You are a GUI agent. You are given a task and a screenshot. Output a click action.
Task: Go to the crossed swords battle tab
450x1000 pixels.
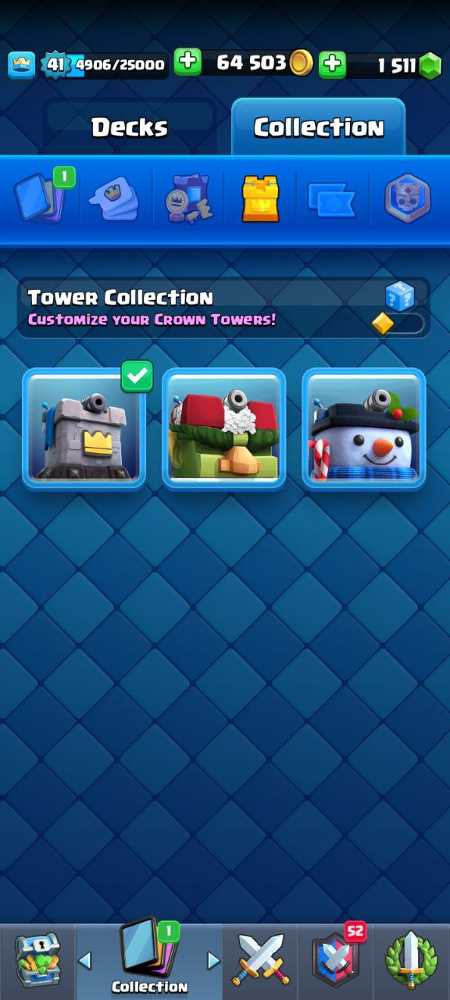260,961
